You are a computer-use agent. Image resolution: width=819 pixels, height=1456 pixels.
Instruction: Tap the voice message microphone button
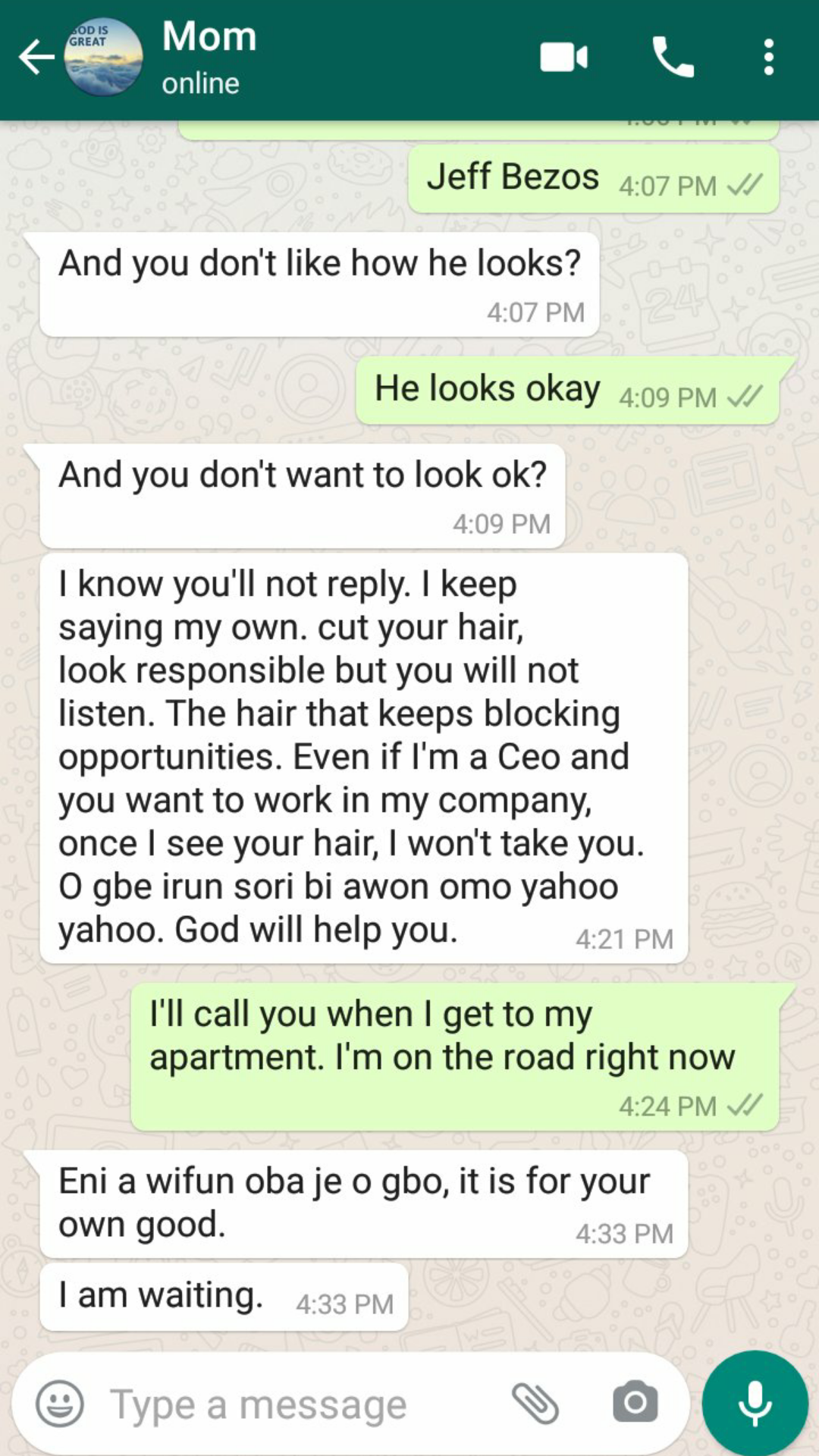coord(755,1403)
